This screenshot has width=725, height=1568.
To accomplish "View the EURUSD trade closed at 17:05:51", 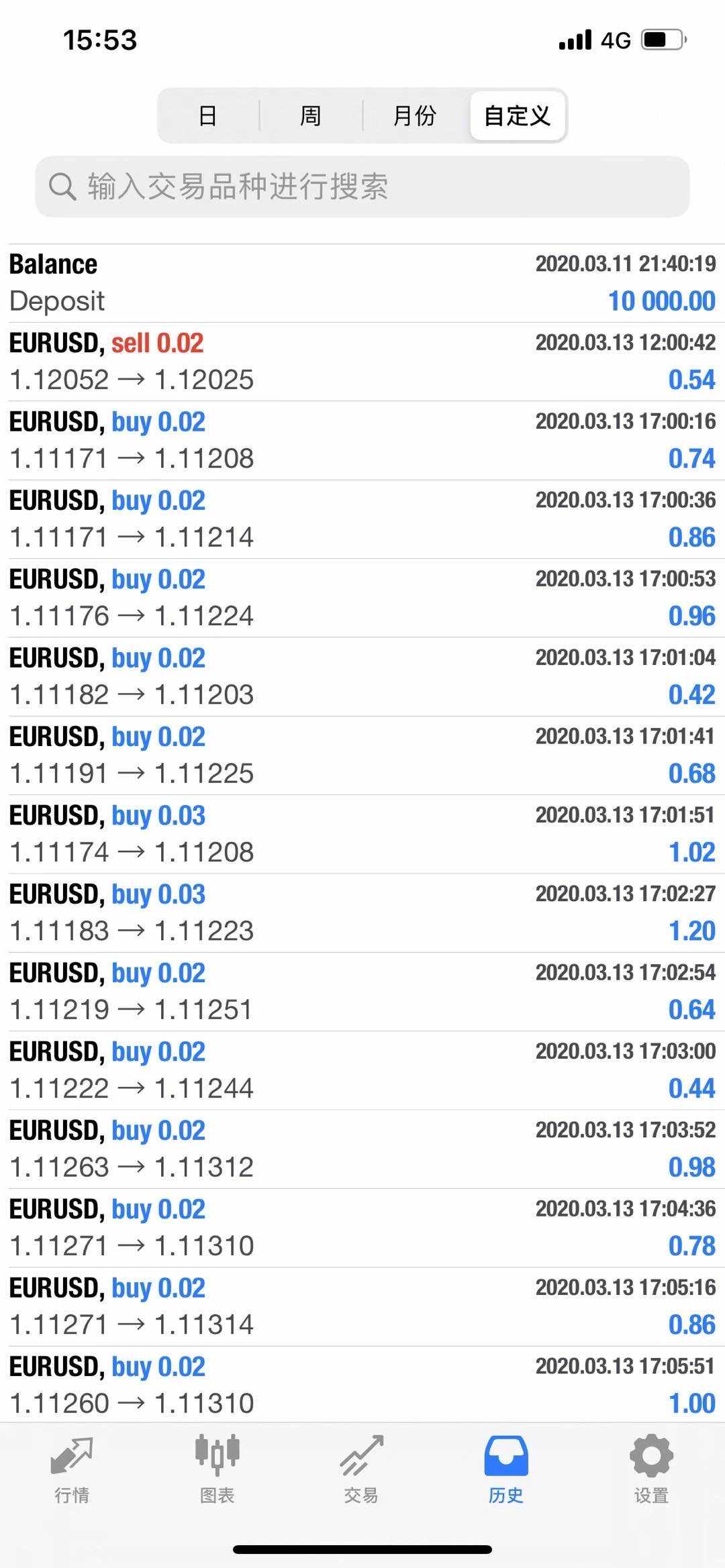I will point(362,1385).
